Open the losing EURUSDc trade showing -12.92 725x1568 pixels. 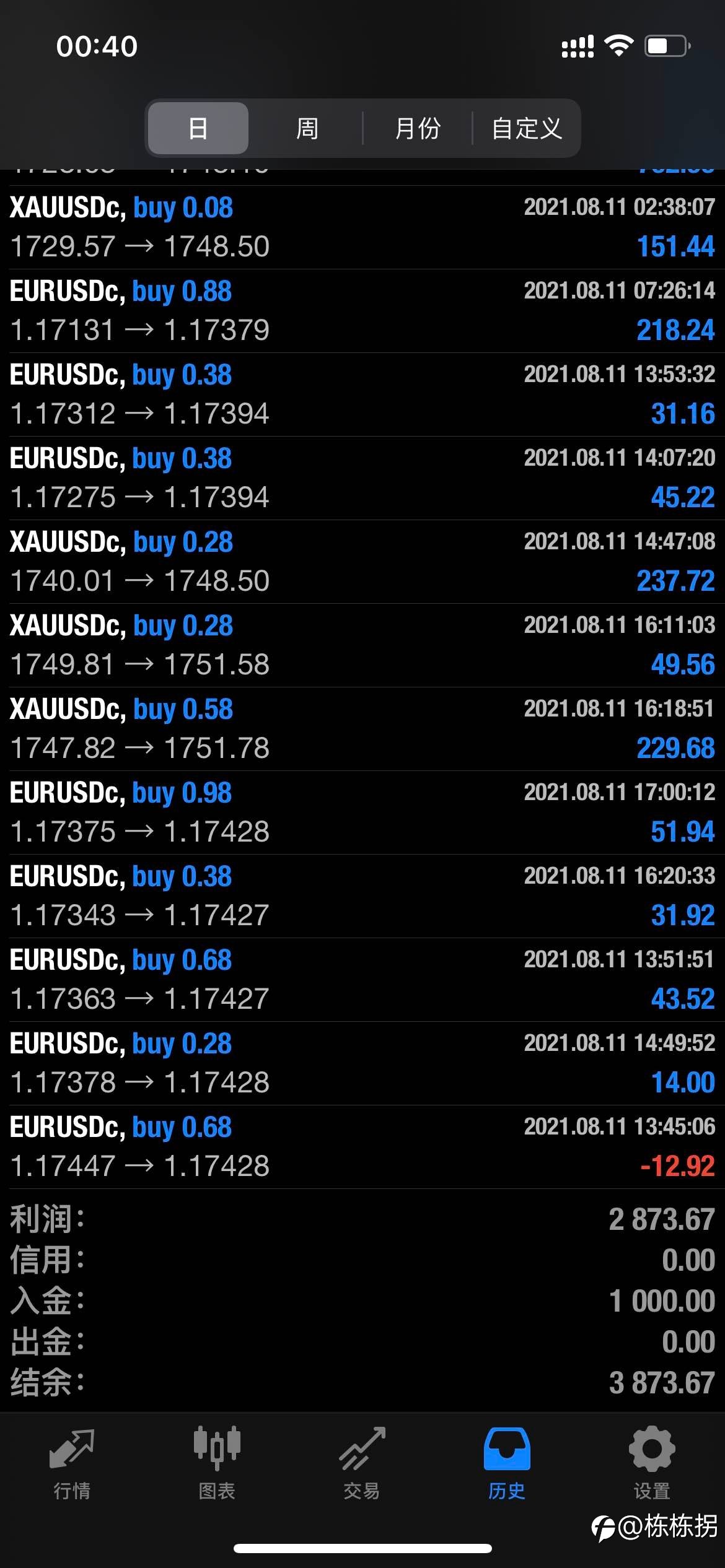point(362,1147)
